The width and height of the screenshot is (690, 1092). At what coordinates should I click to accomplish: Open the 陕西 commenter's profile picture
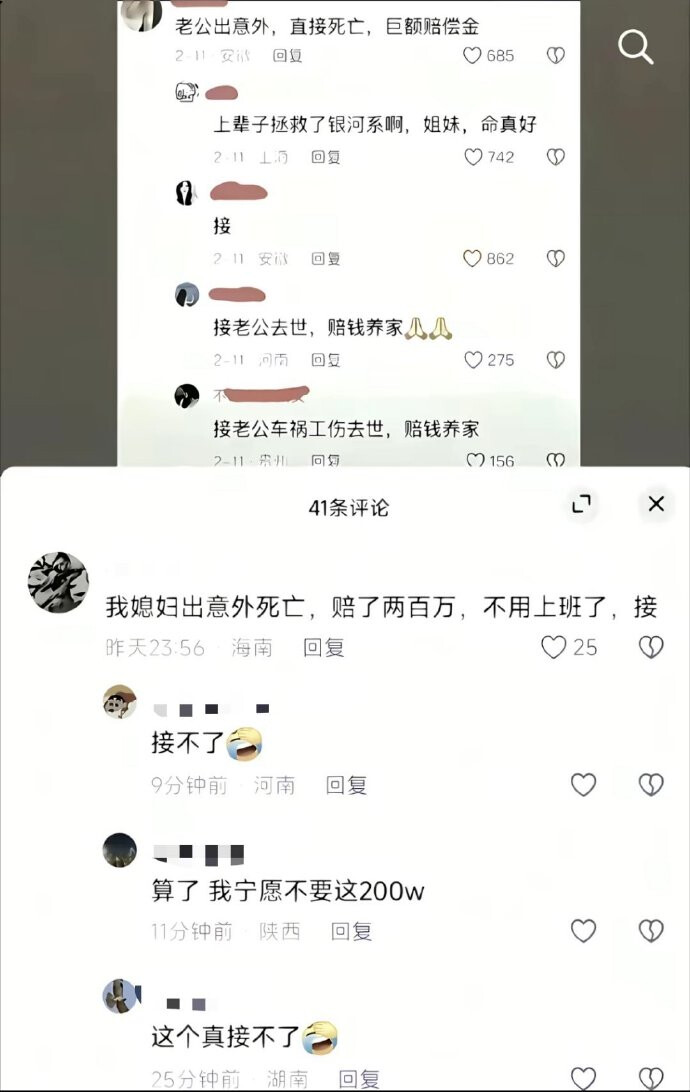click(120, 850)
